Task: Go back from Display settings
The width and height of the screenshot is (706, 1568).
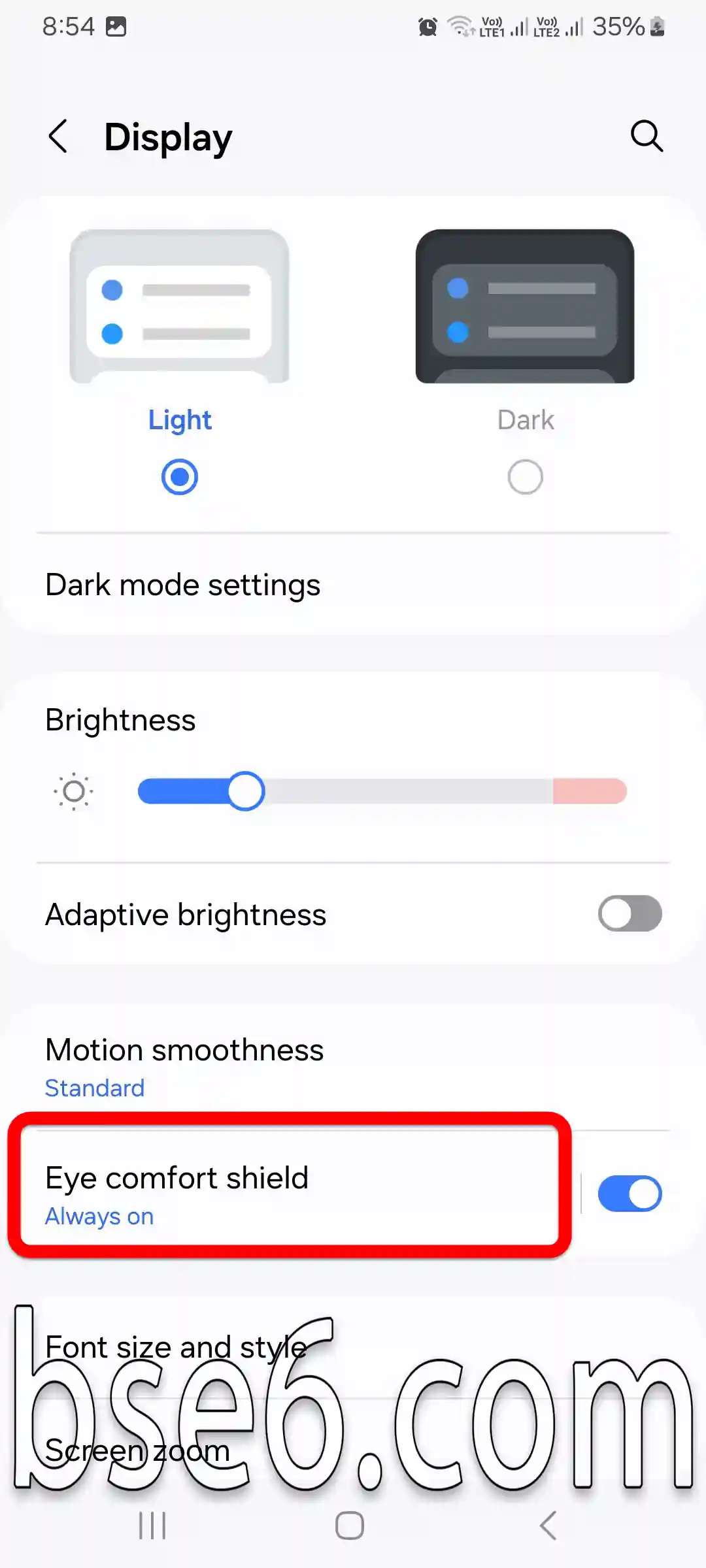Action: point(58,137)
